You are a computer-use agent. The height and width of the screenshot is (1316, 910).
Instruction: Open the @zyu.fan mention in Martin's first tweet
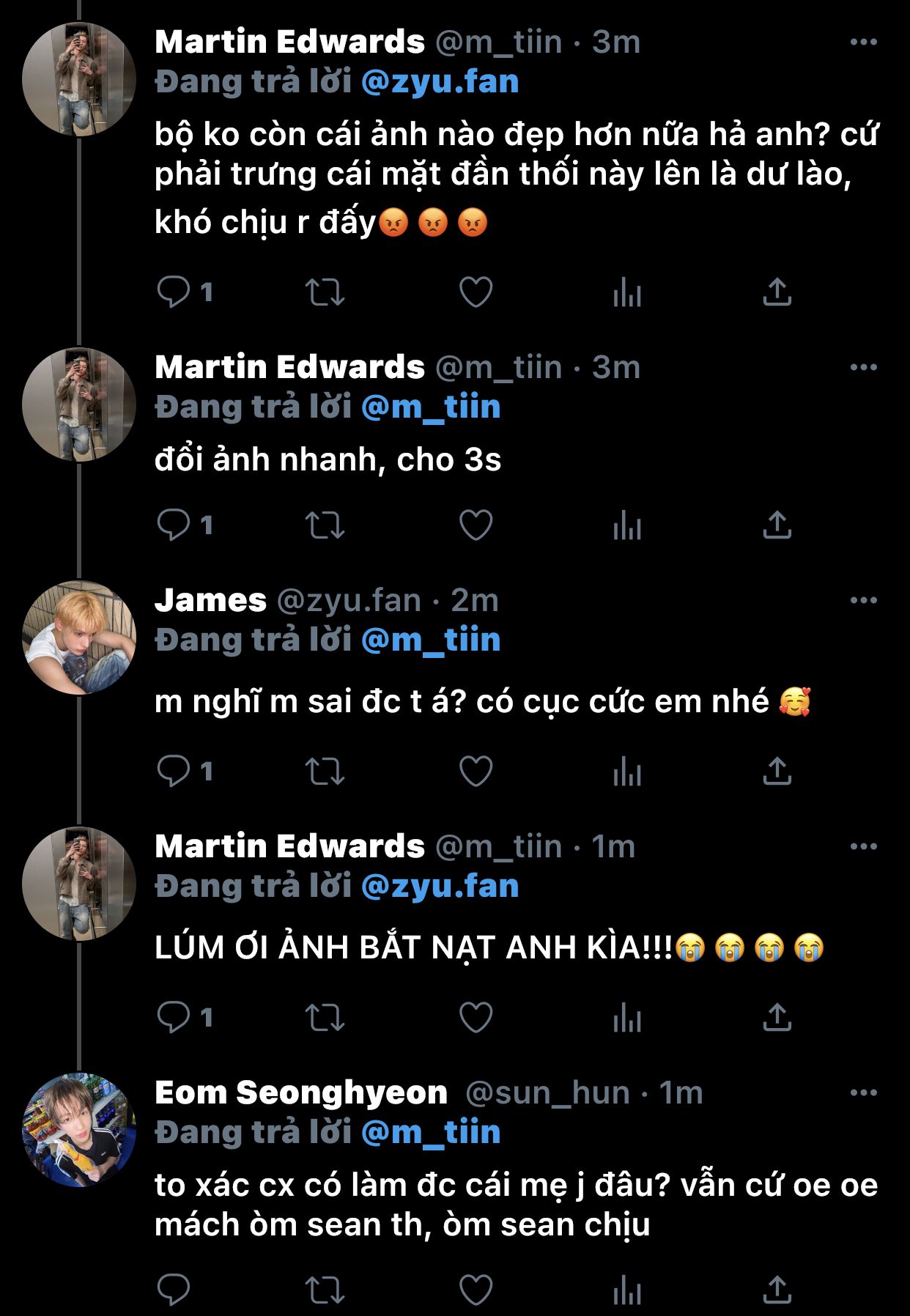coord(440,81)
